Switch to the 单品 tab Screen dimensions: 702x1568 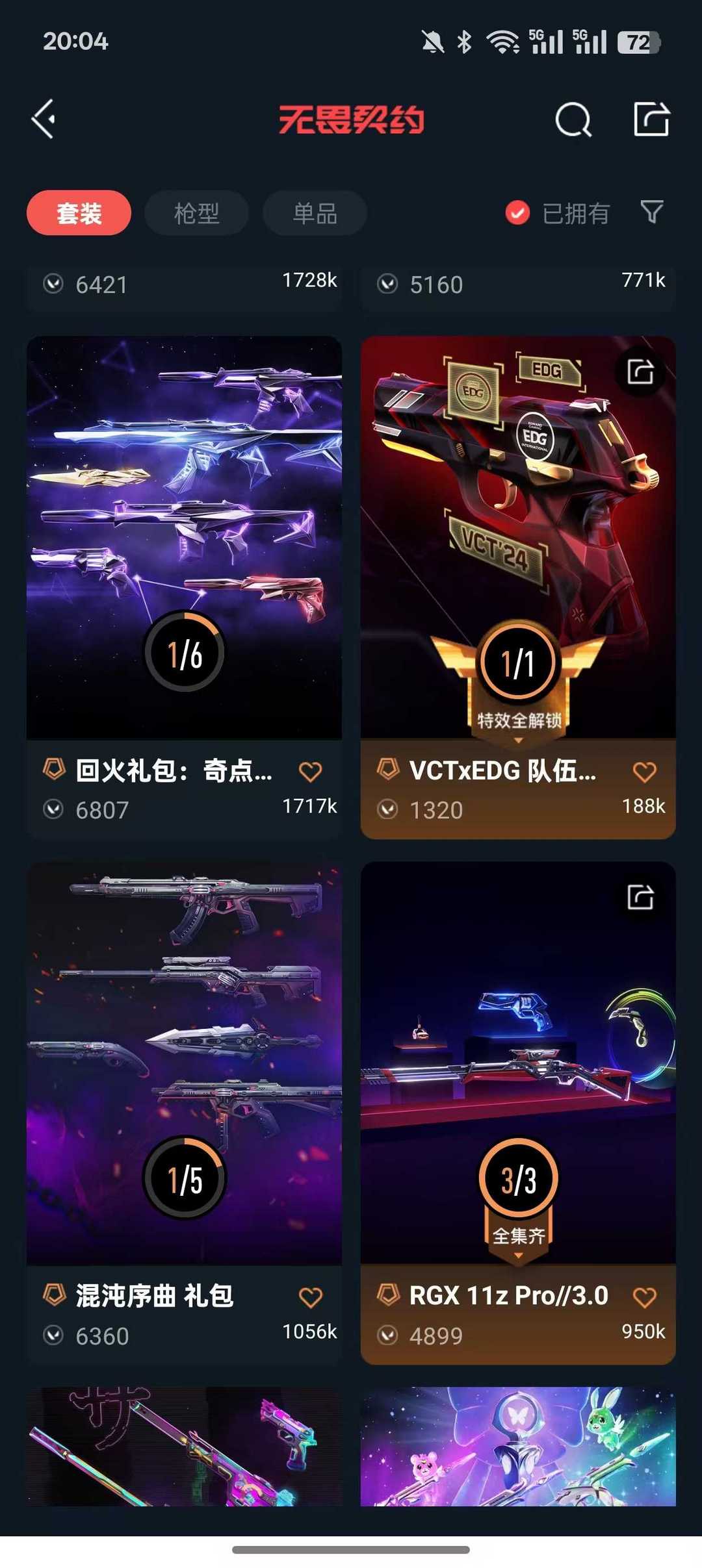pyautogui.click(x=313, y=212)
